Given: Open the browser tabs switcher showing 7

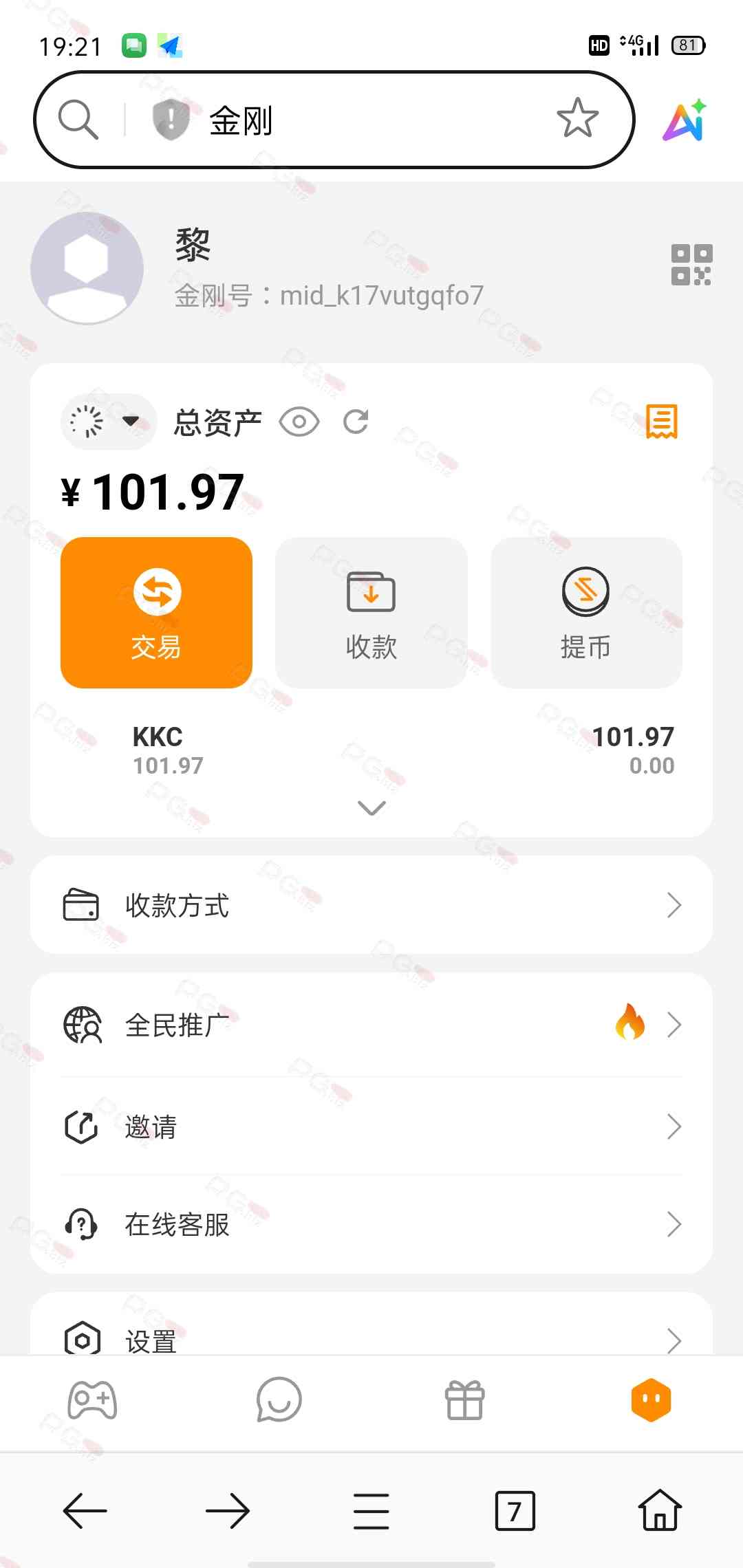Looking at the screenshot, I should click(515, 1511).
